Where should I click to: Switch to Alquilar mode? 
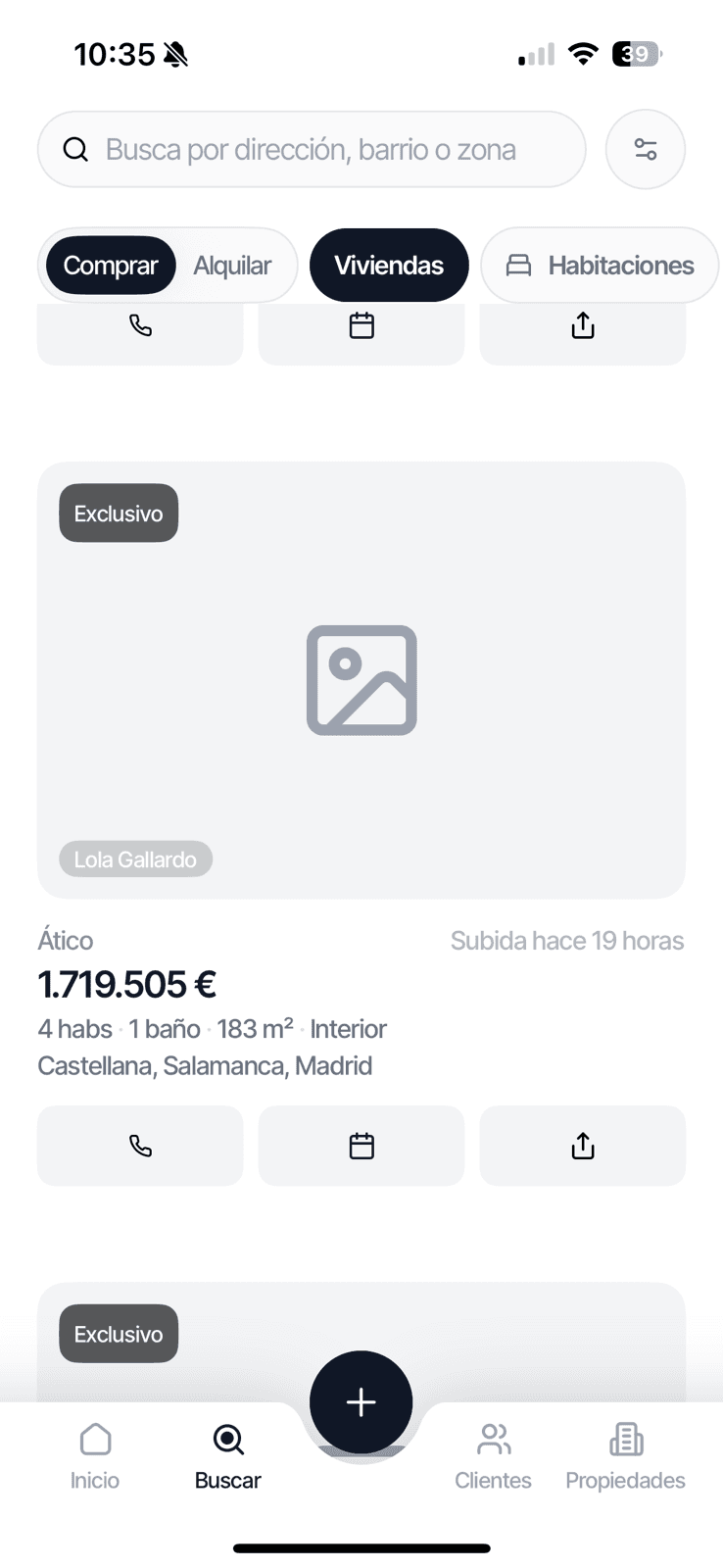(x=232, y=266)
